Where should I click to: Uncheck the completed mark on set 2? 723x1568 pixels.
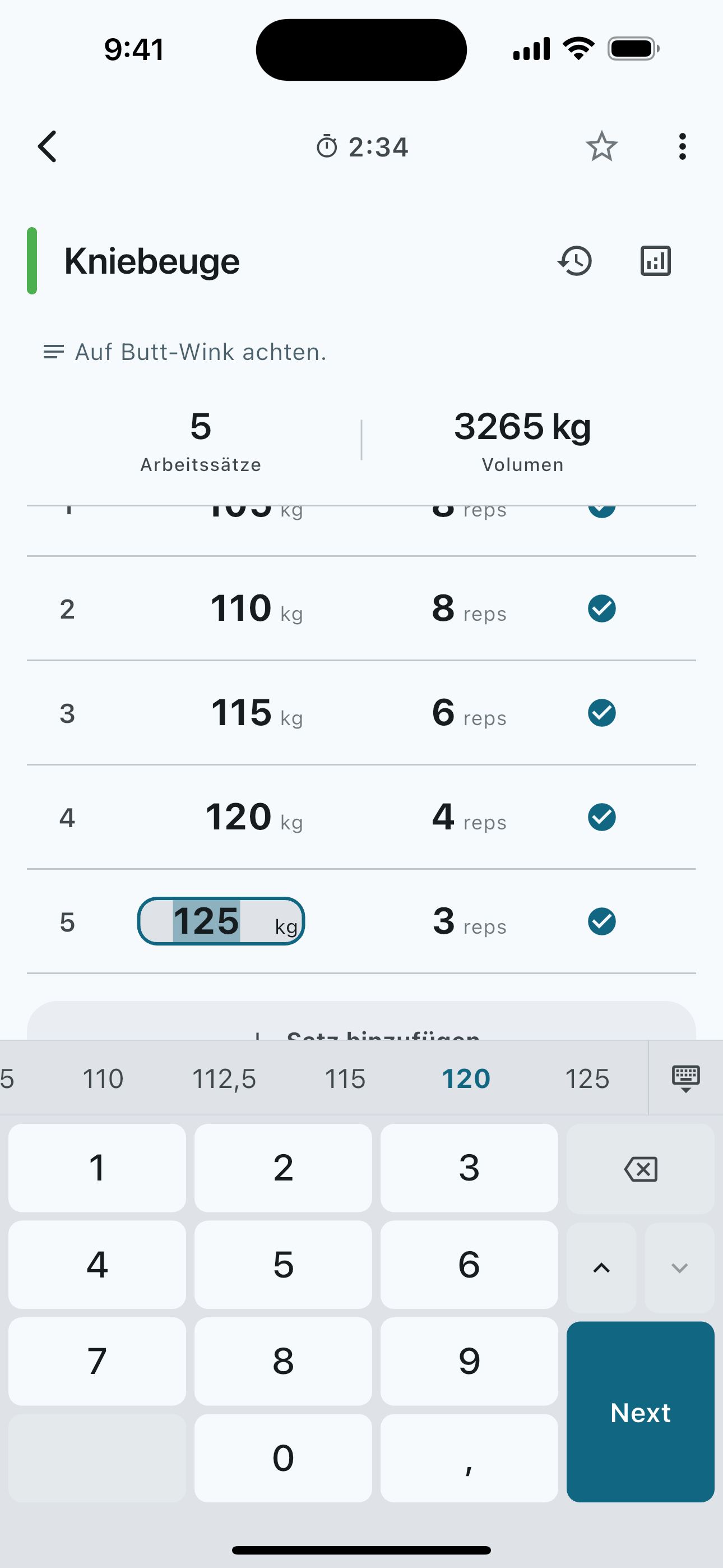[x=601, y=608]
